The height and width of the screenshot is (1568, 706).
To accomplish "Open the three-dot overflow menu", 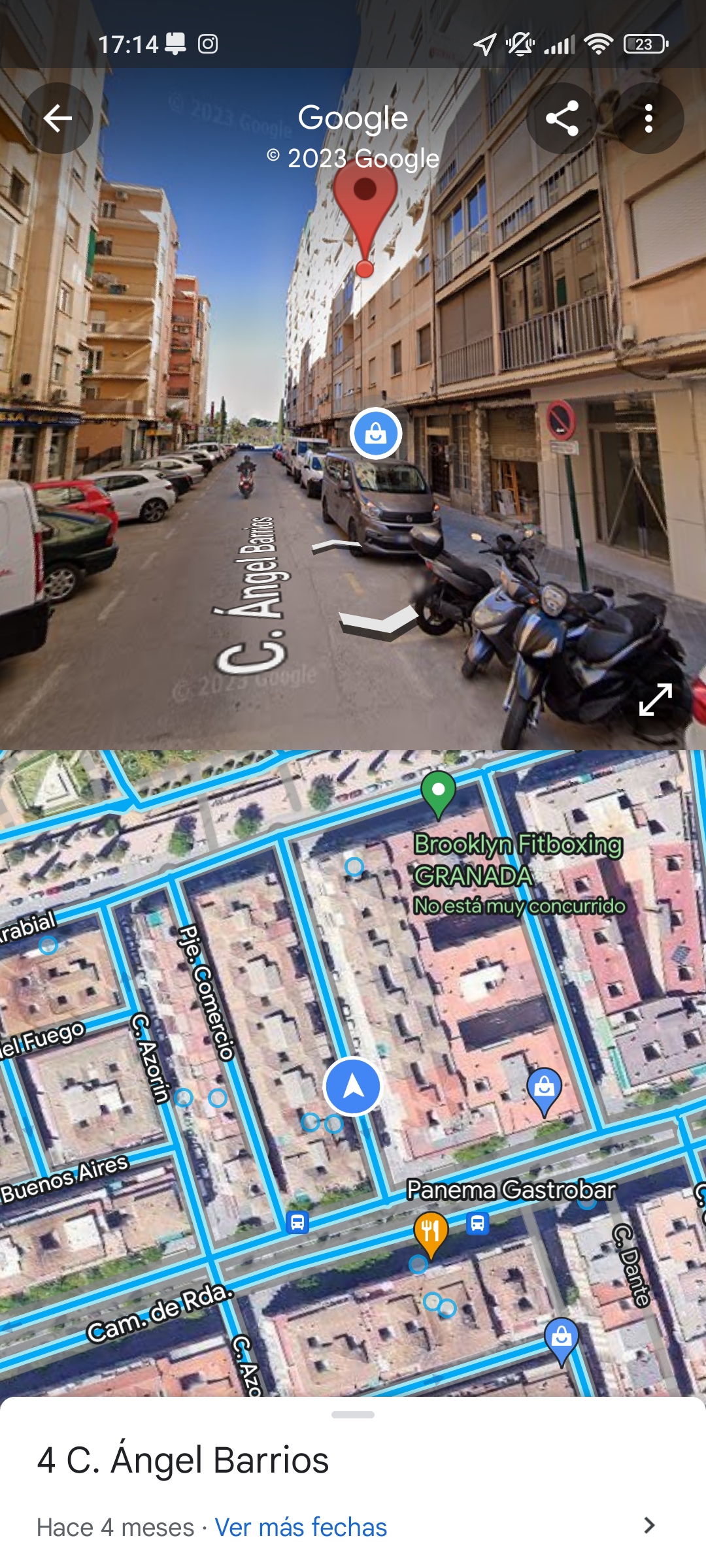I will click(648, 118).
